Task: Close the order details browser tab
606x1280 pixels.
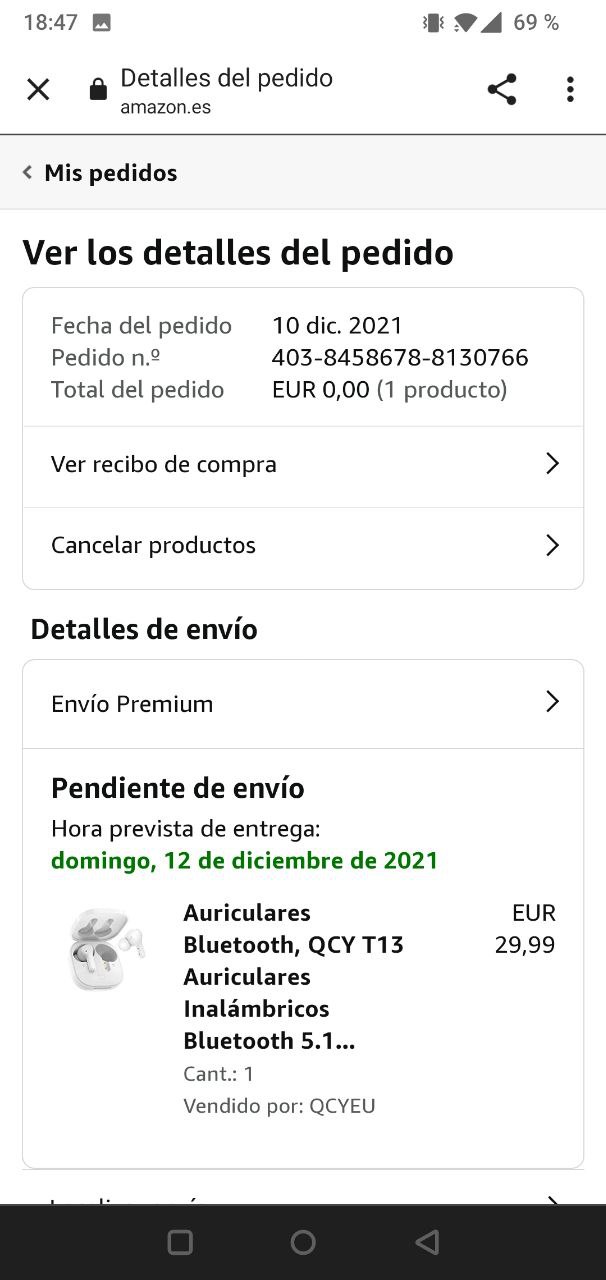Action: (38, 90)
